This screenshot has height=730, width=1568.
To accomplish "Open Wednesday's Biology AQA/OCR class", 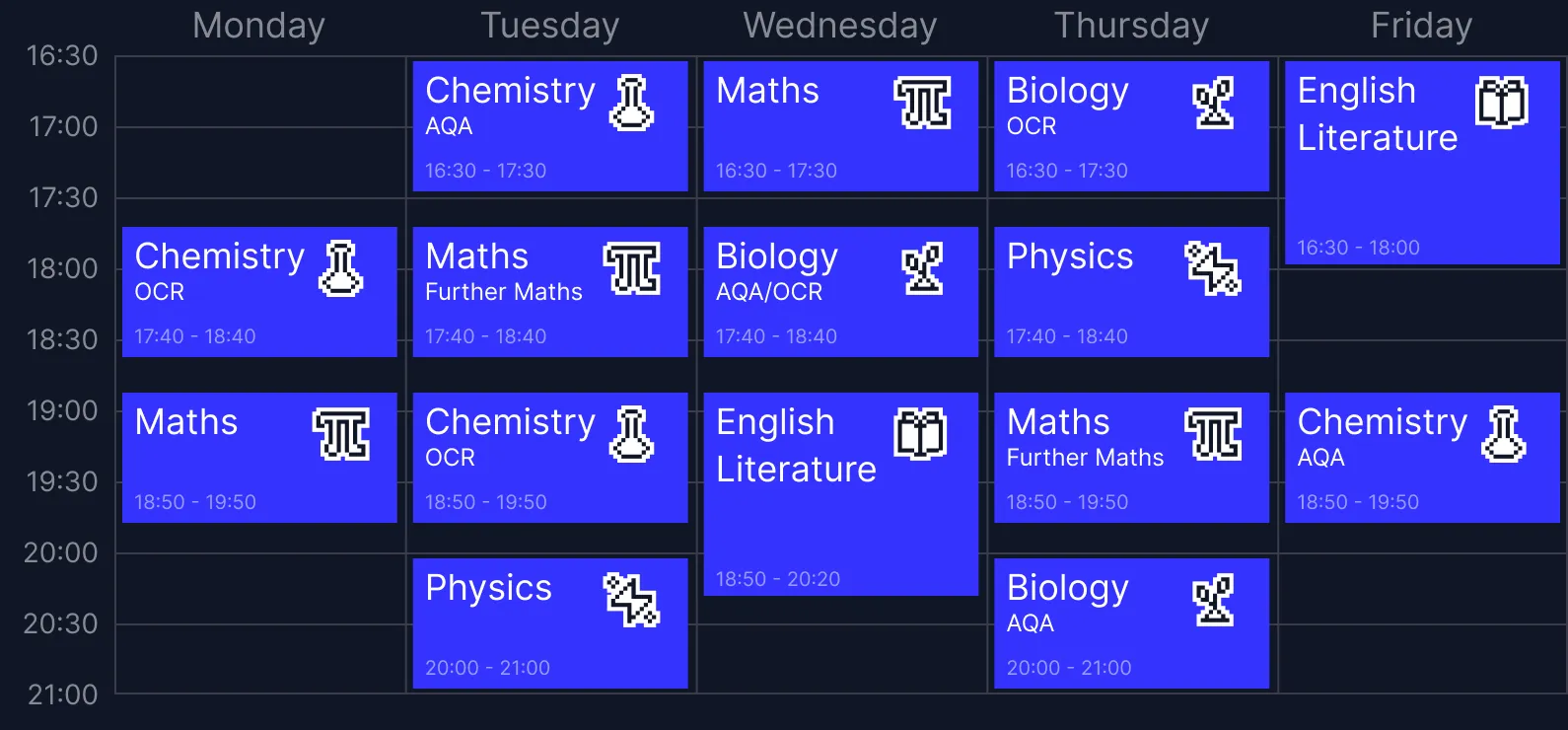I will (x=840, y=292).
